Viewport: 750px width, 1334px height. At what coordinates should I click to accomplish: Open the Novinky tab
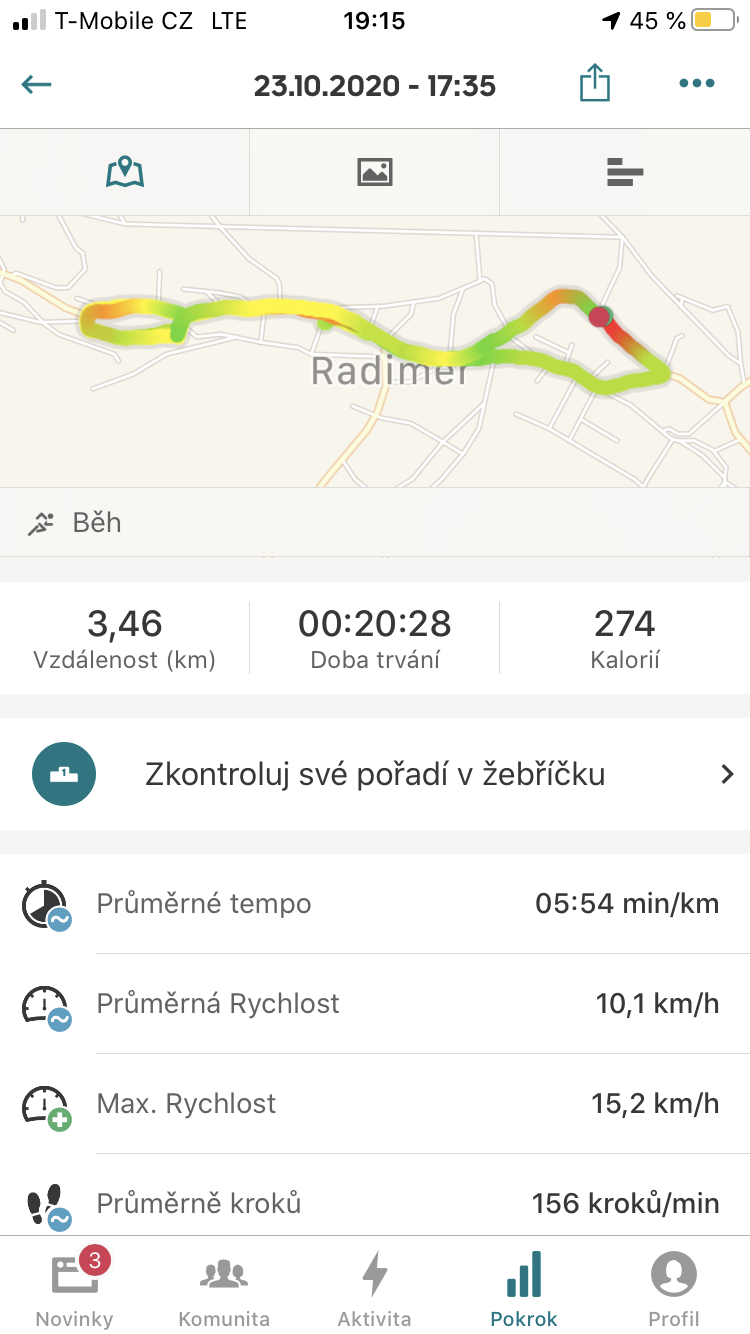click(75, 1286)
